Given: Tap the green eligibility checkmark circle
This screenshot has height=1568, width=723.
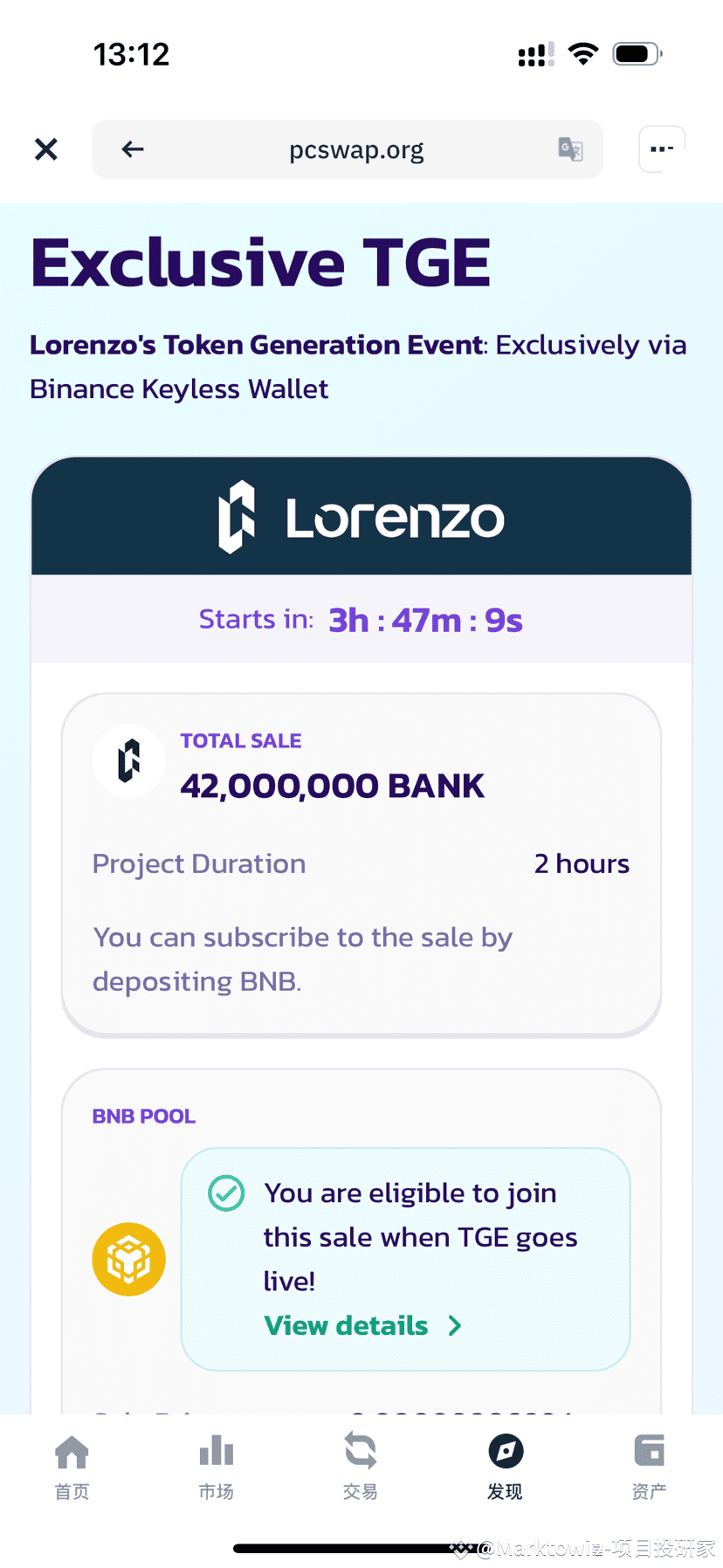Looking at the screenshot, I should [x=225, y=1193].
